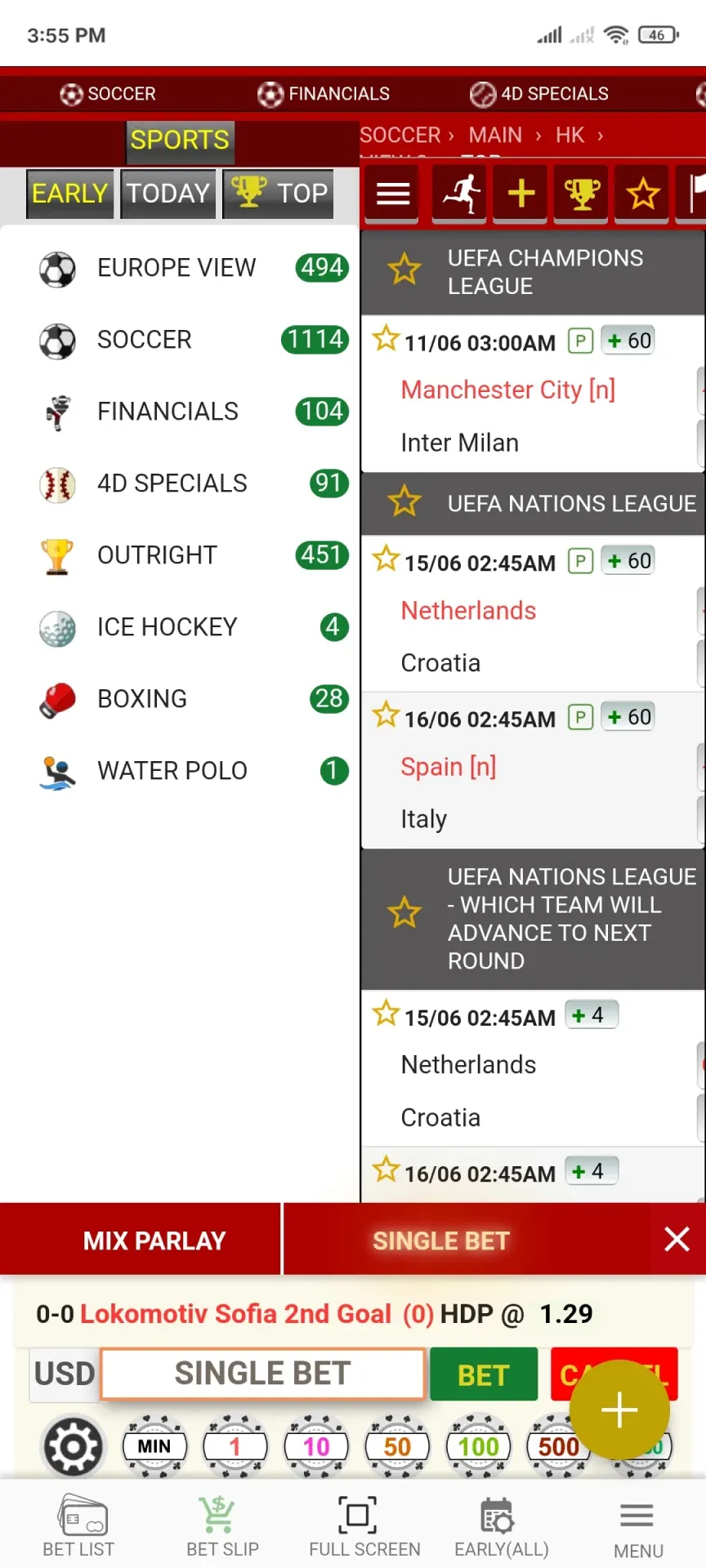
Task: Click the plus toolbar icon
Action: point(520,194)
